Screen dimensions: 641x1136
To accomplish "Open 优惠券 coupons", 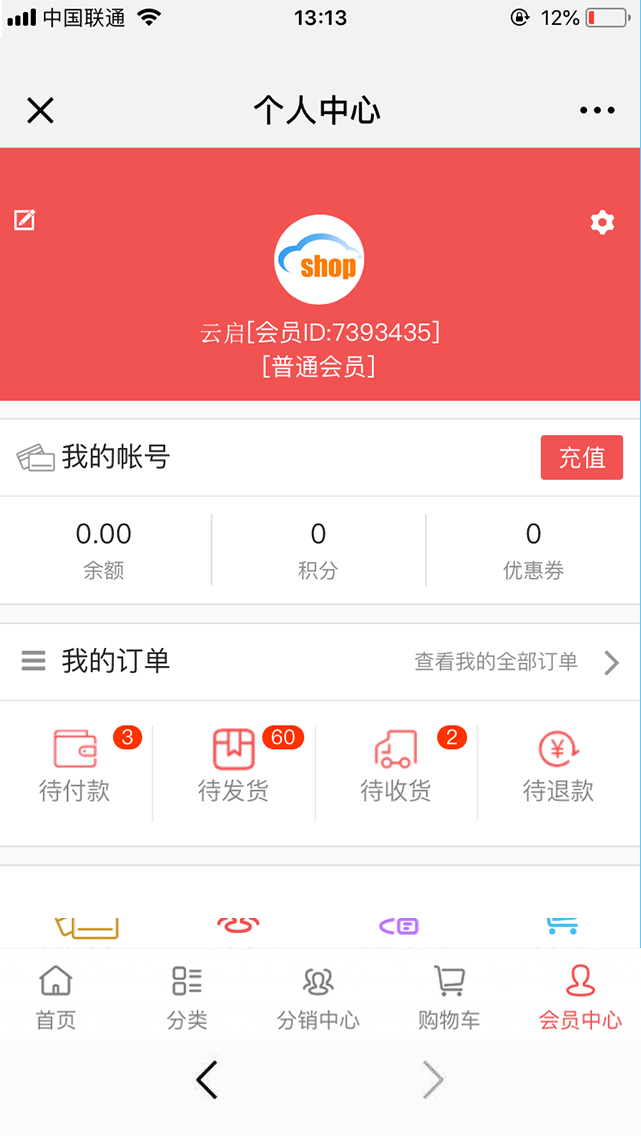I will tap(533, 550).
